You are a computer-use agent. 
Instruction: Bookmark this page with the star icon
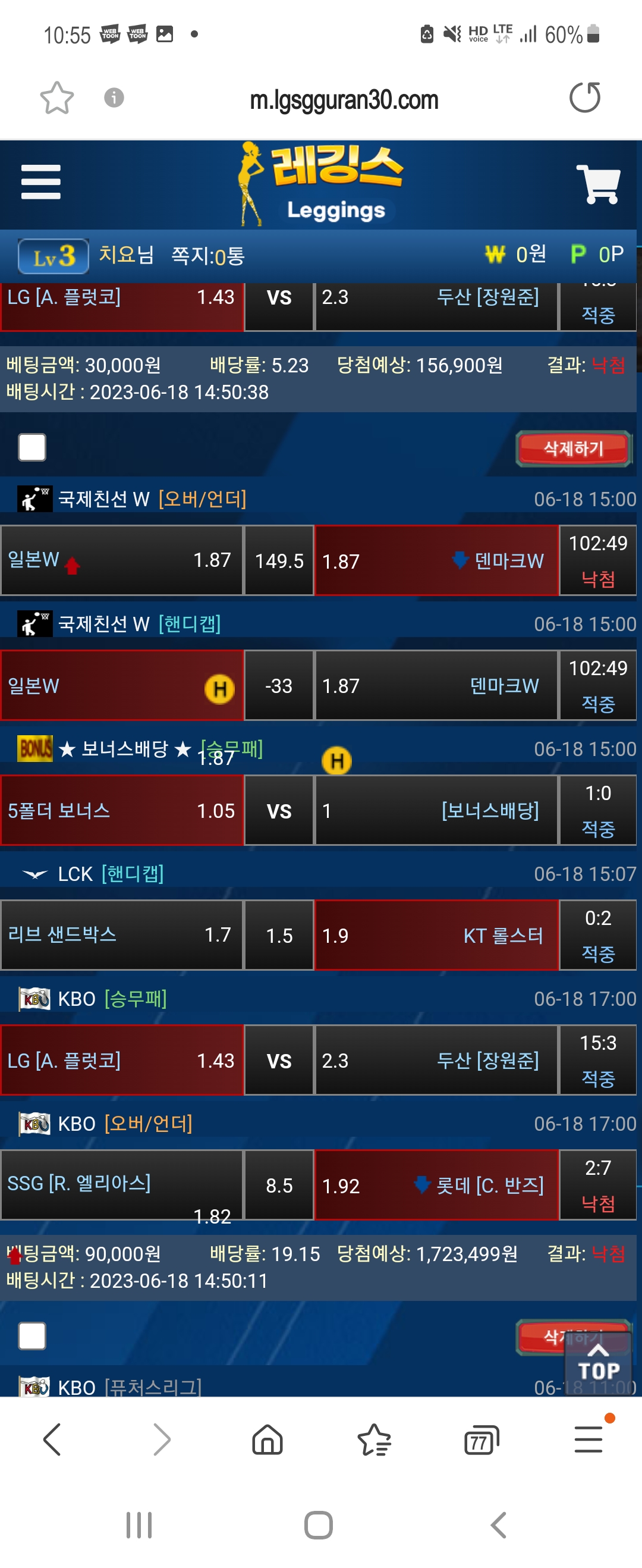tap(56, 98)
